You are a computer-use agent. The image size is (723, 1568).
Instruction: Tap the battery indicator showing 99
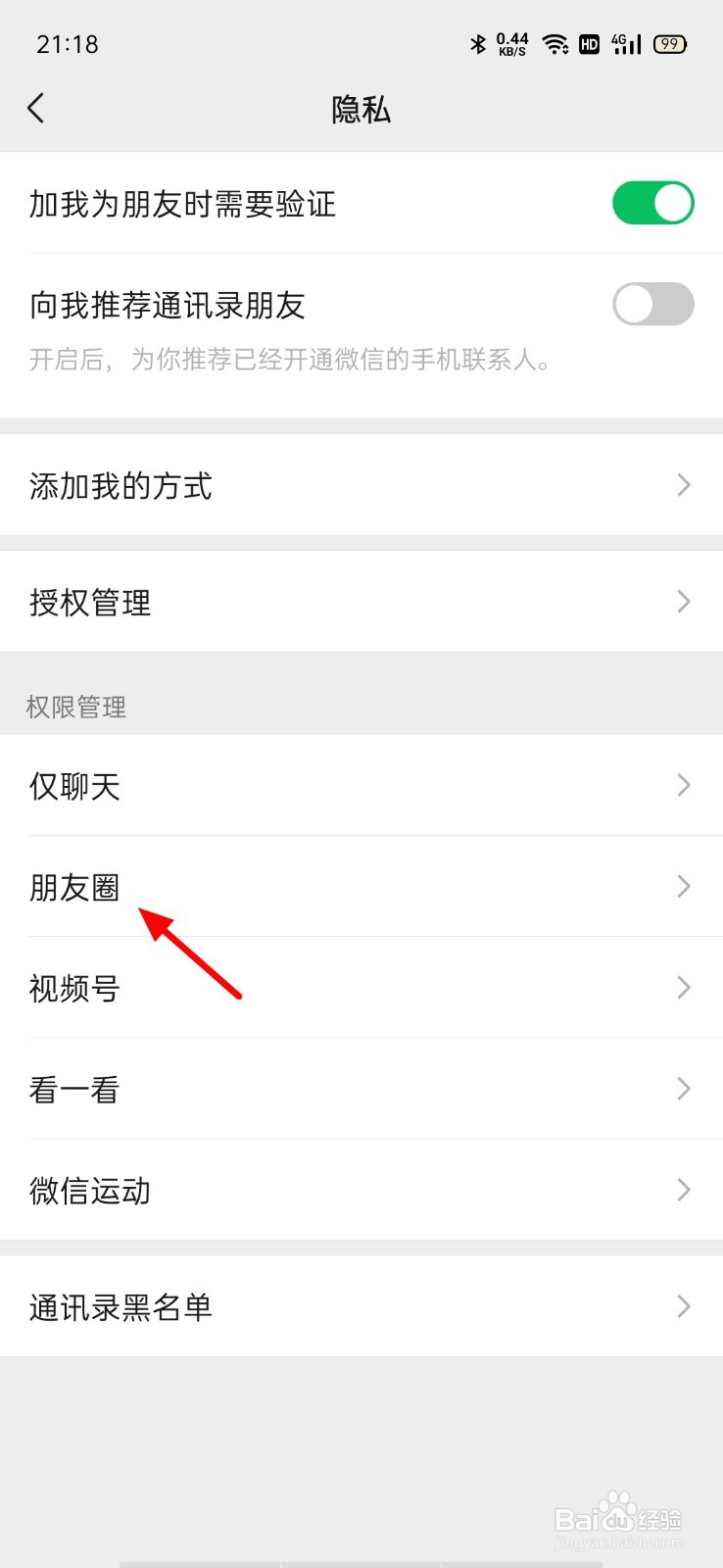[670, 44]
